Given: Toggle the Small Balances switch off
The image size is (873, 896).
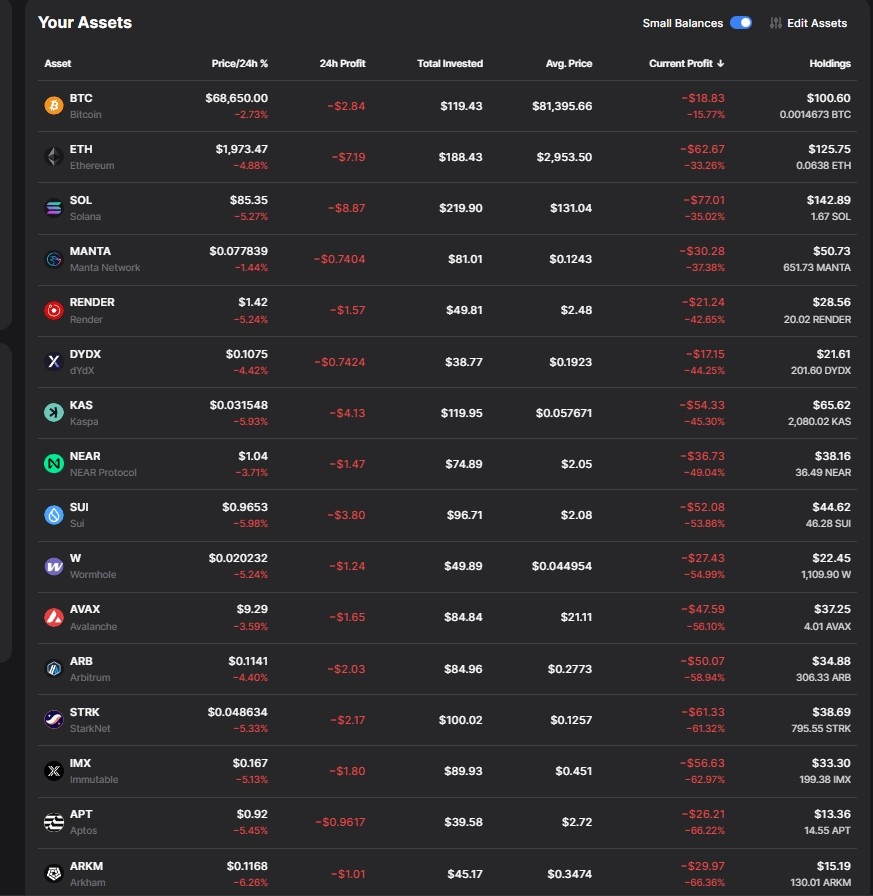Looking at the screenshot, I should click(740, 22).
